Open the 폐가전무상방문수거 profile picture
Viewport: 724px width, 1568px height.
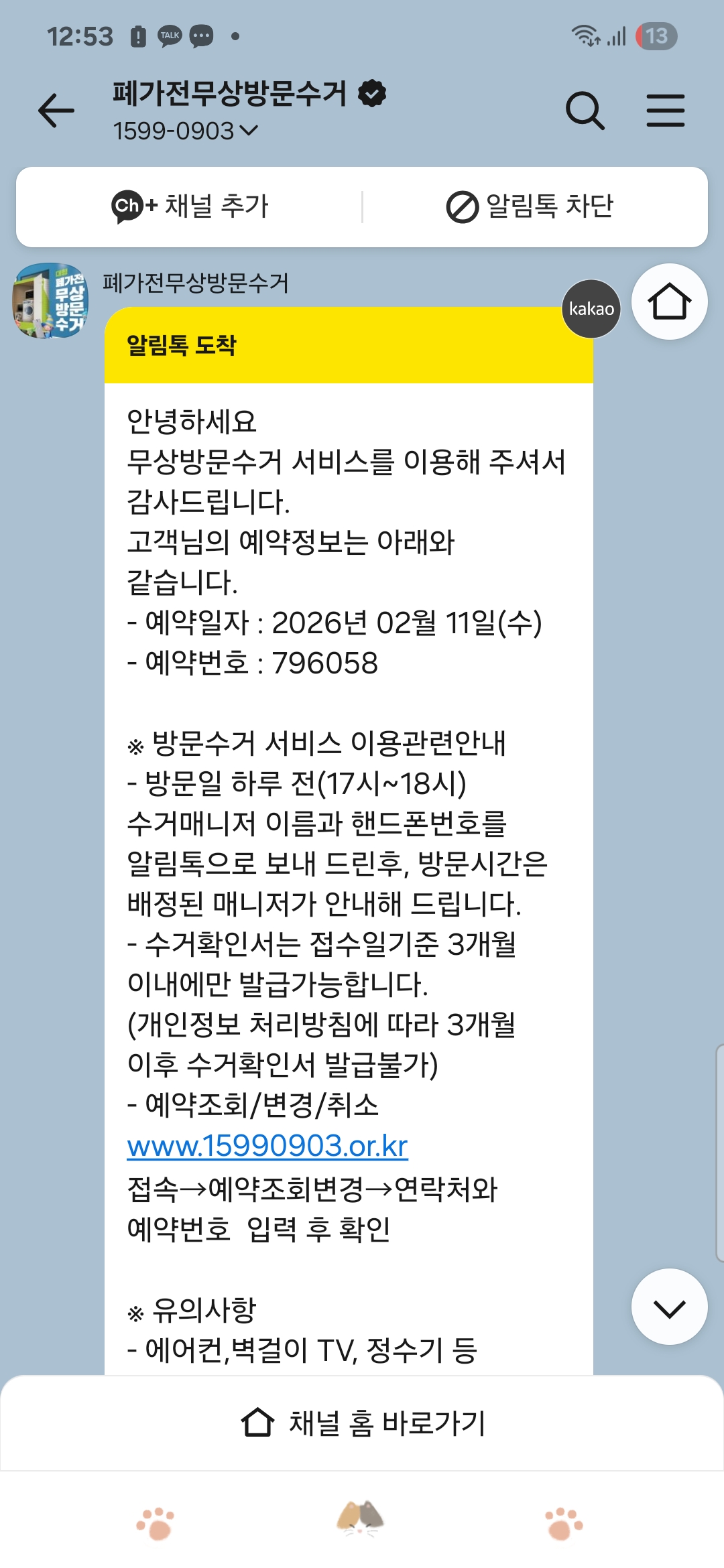[51, 300]
